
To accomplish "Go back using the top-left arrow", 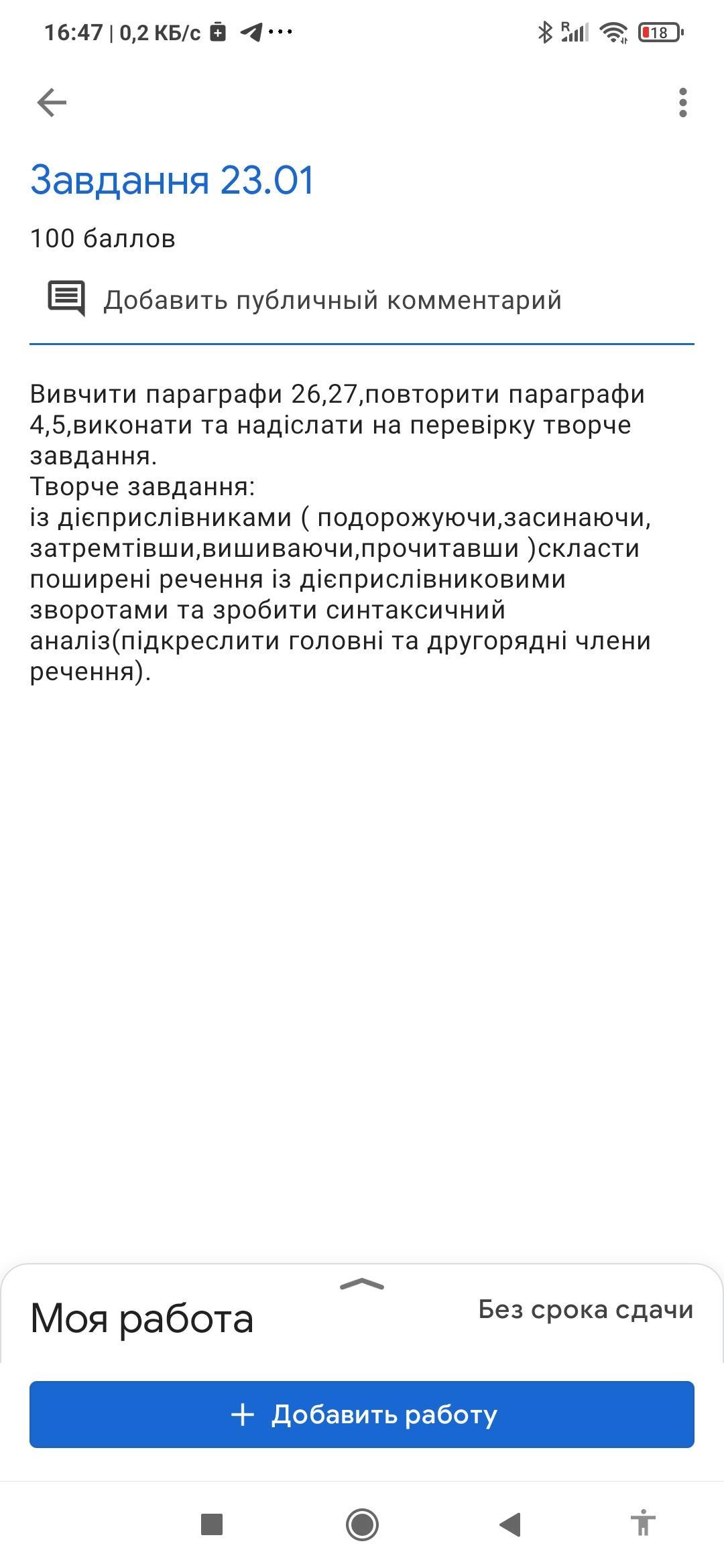I will (x=52, y=103).
